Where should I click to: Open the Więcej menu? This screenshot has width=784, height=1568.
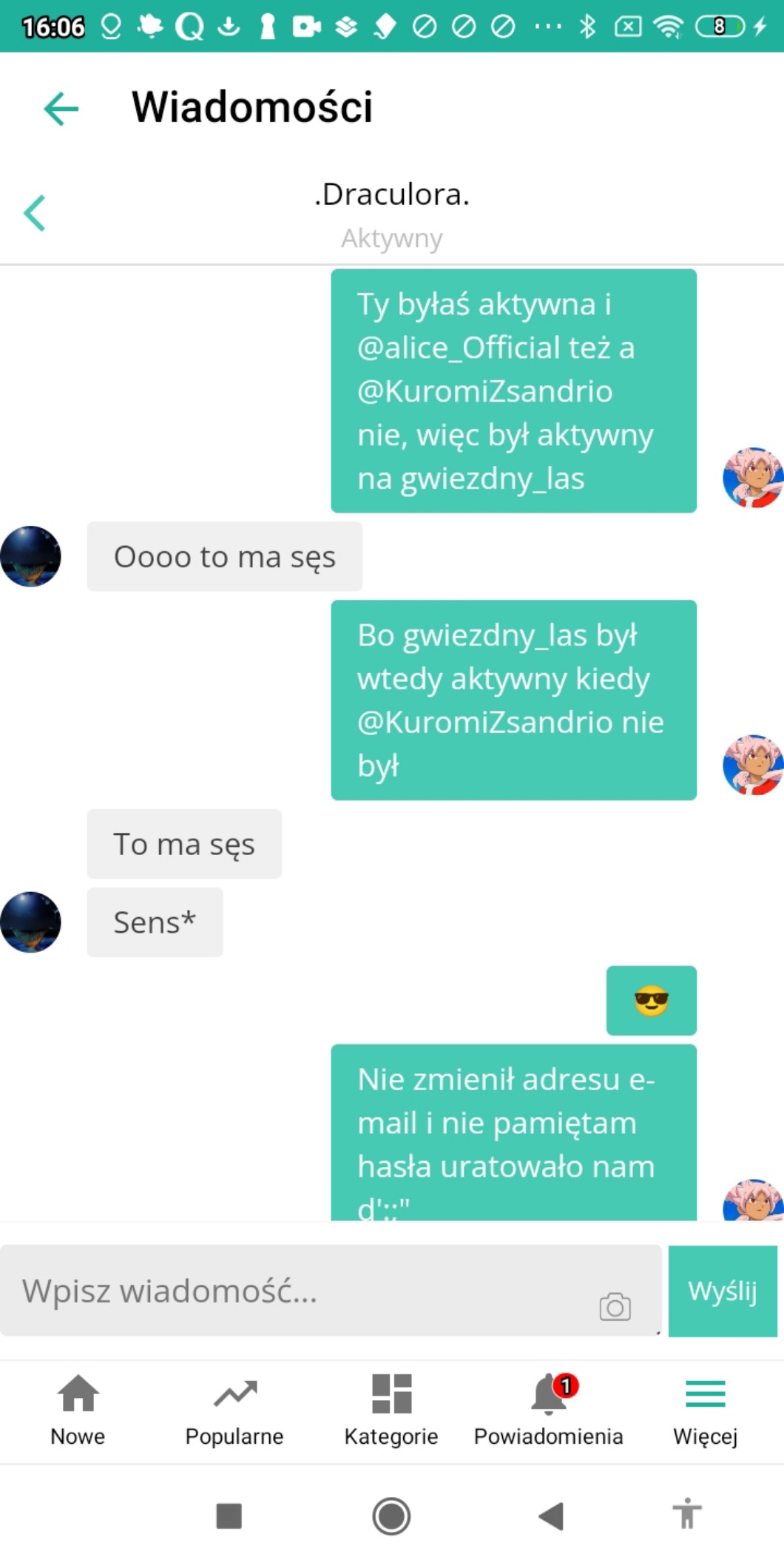[705, 1410]
